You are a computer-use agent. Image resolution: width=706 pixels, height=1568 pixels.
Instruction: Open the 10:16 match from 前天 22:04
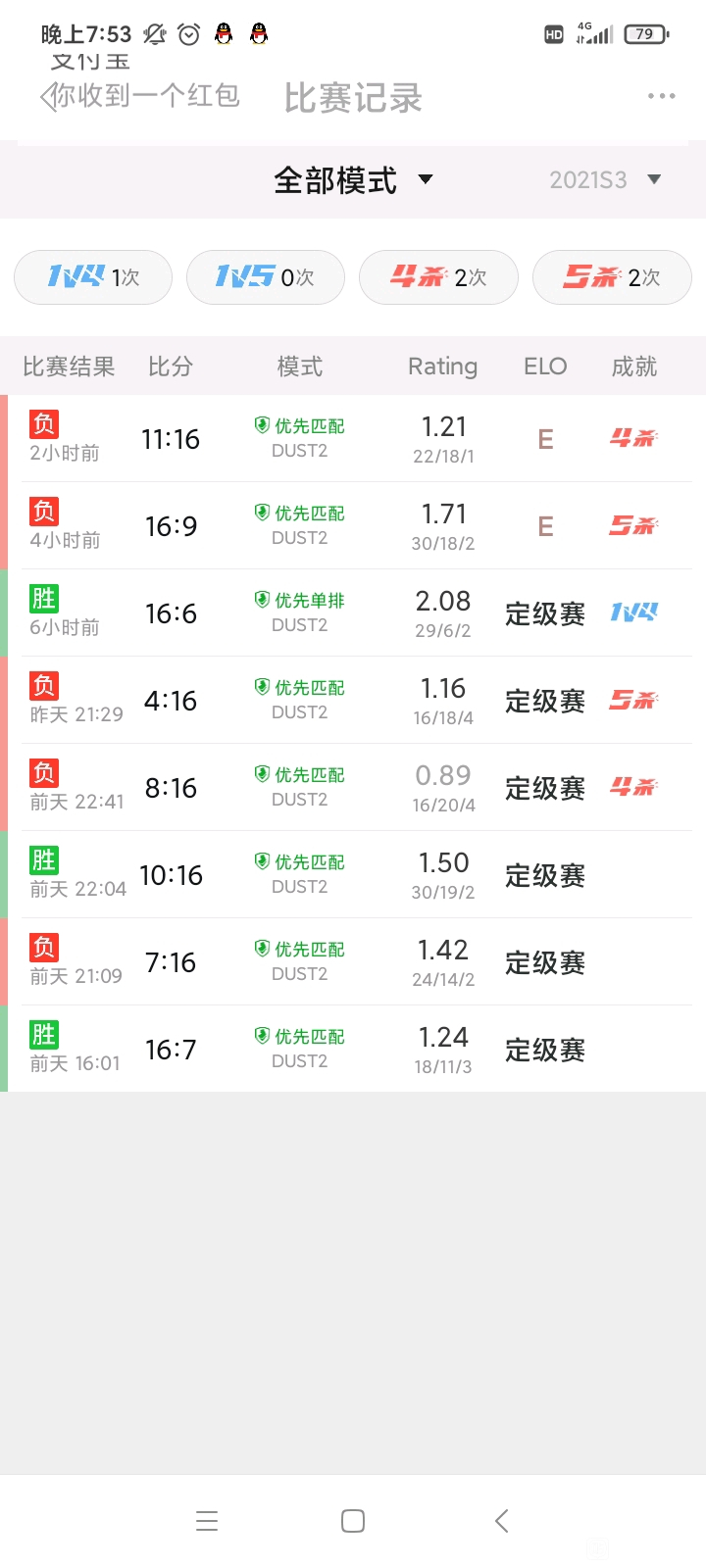point(353,874)
